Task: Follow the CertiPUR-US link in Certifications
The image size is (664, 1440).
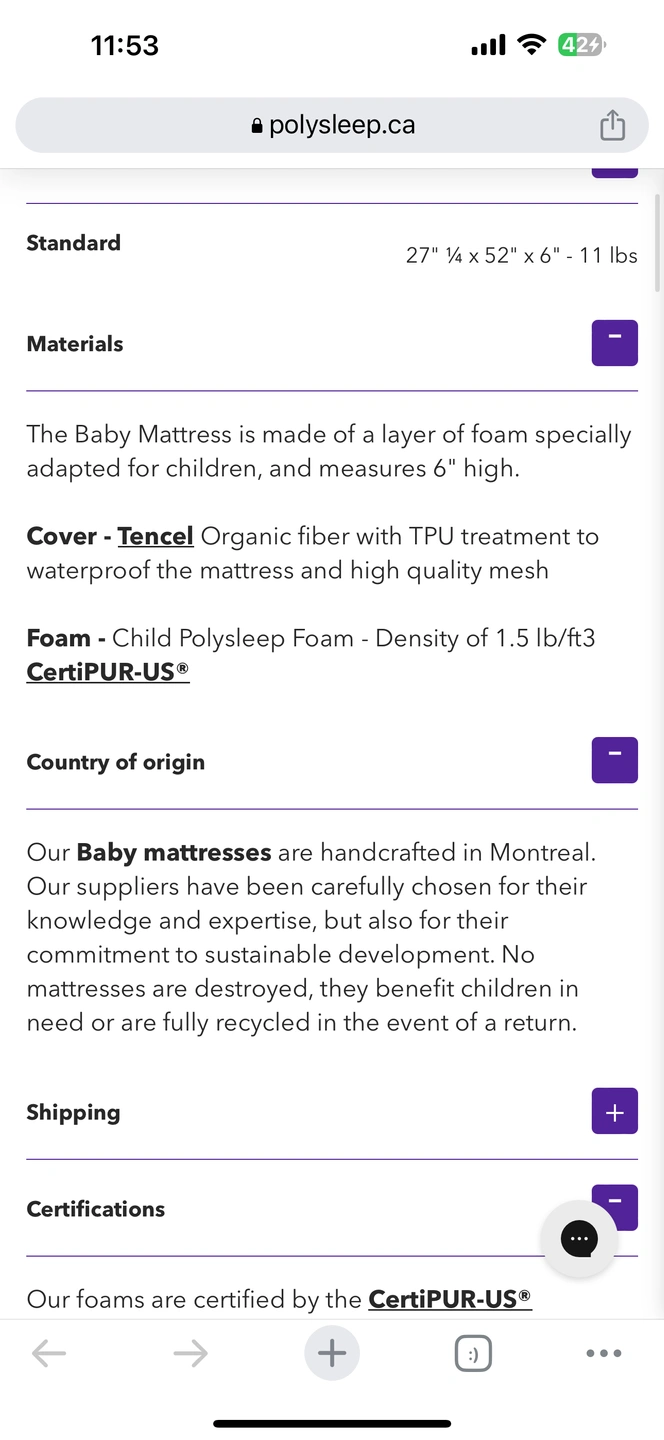Action: click(x=450, y=1299)
